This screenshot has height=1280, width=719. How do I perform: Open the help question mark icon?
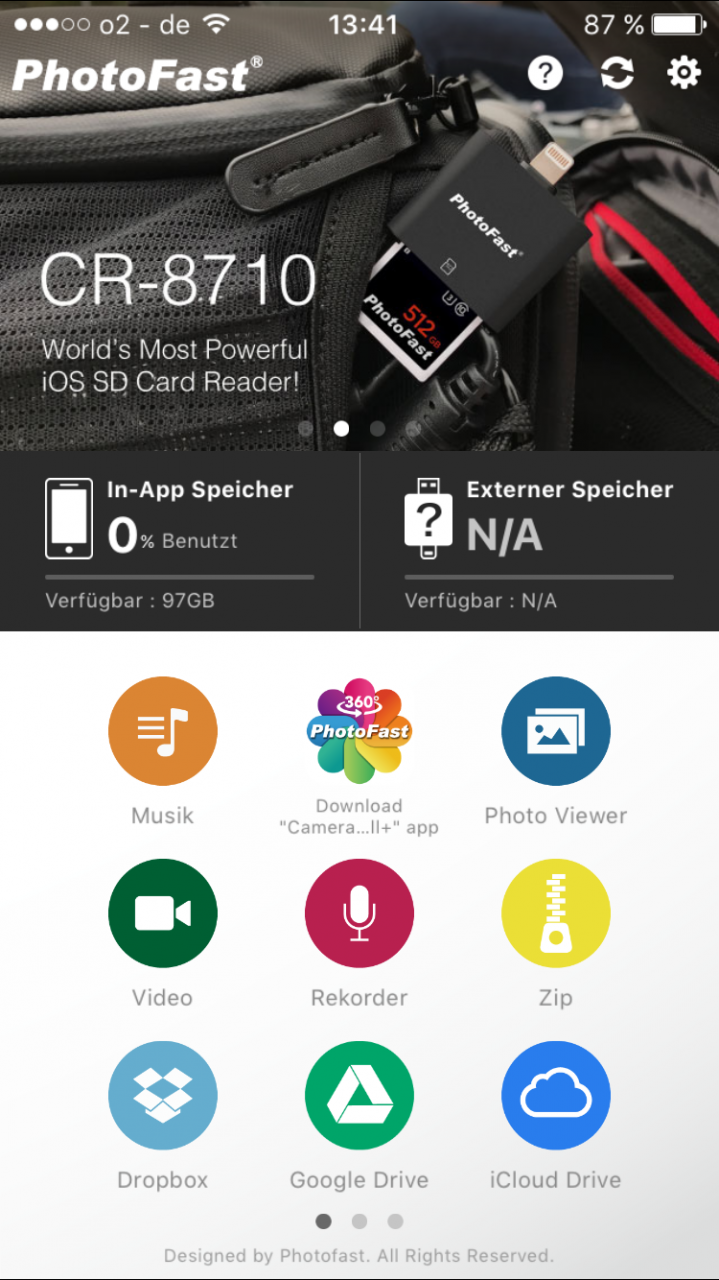(x=545, y=73)
